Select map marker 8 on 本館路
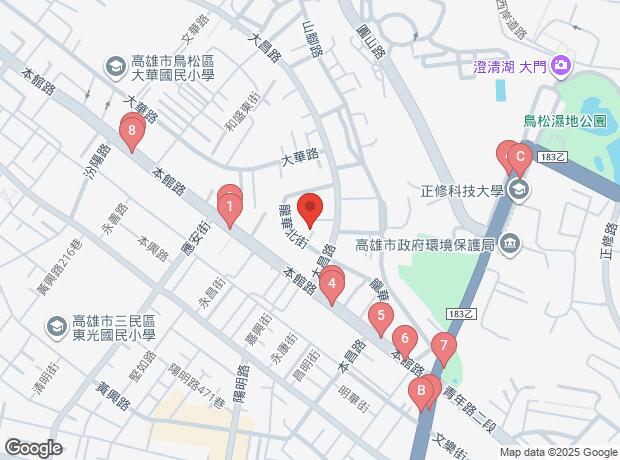Viewport: 620px width, 460px height. [x=132, y=131]
